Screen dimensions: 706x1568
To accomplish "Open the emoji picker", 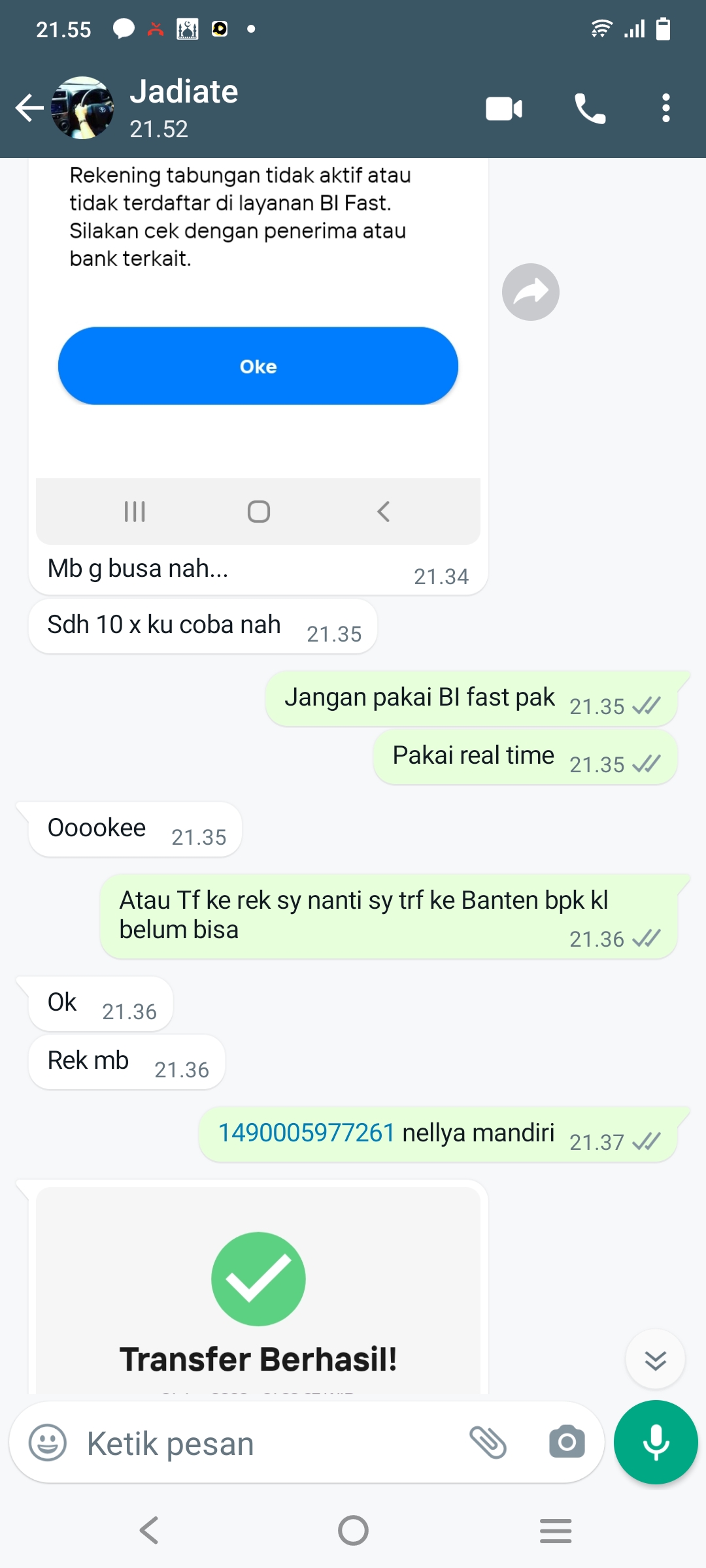I will (48, 1443).
